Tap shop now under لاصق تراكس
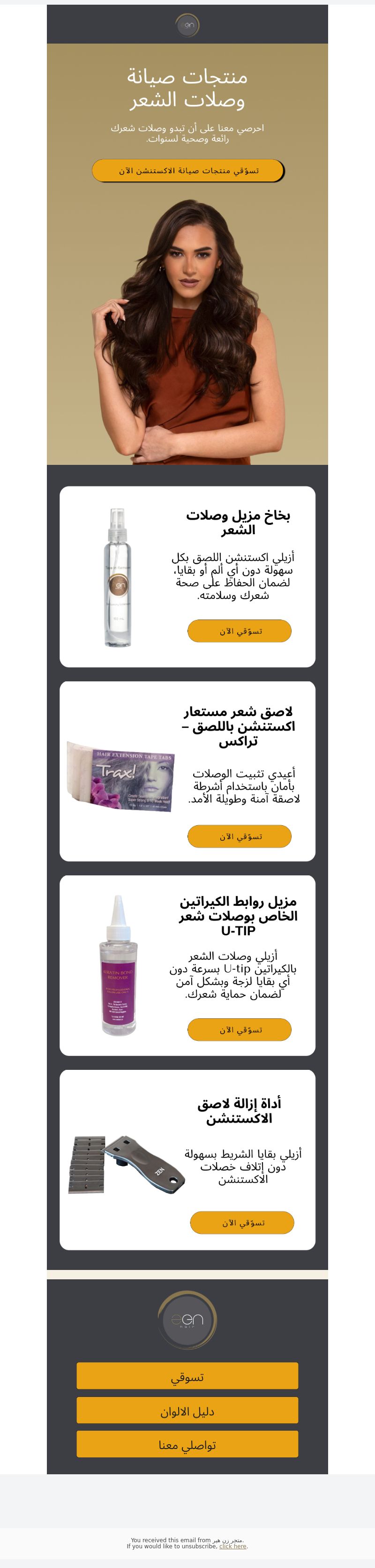Image resolution: width=375 pixels, height=1568 pixels. coord(239,836)
